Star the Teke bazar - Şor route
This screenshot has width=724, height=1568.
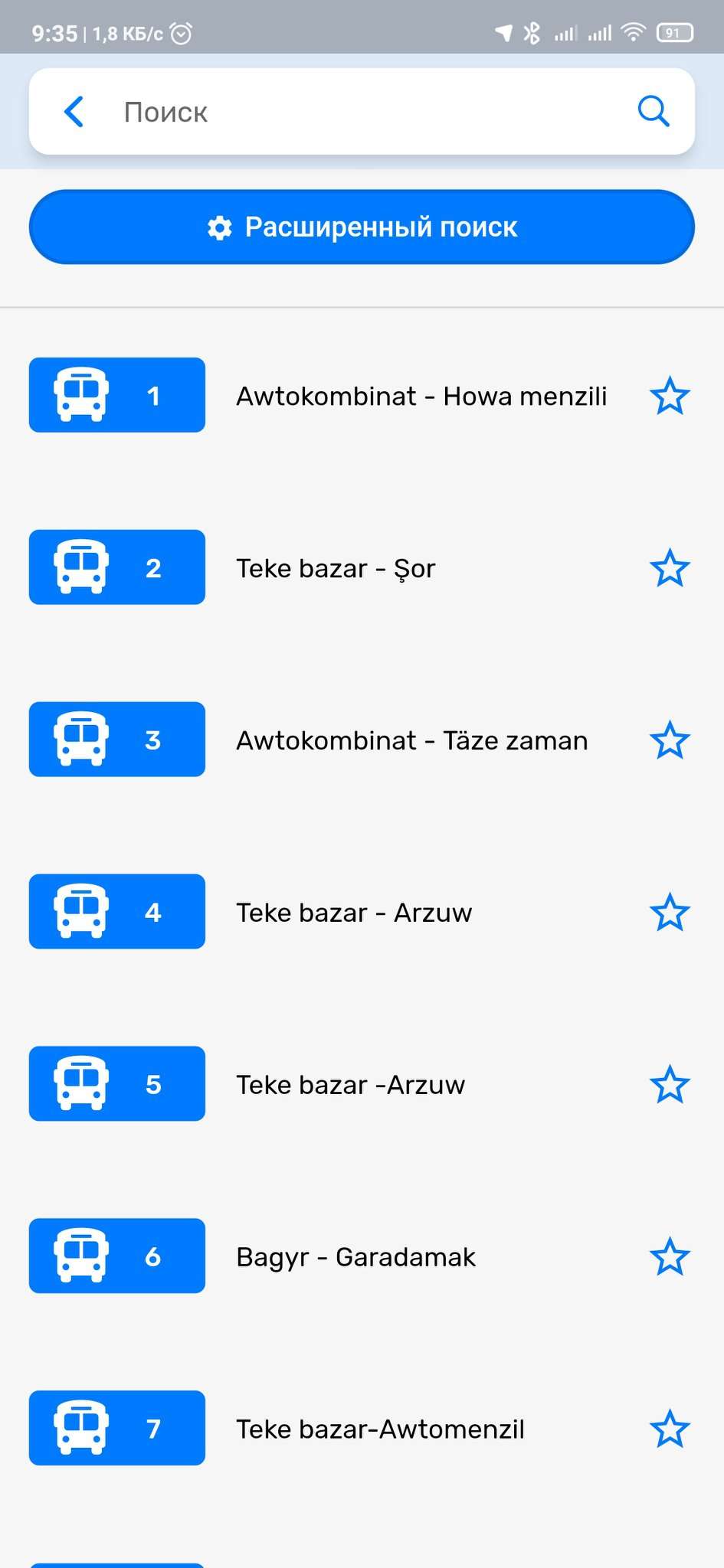(x=670, y=568)
